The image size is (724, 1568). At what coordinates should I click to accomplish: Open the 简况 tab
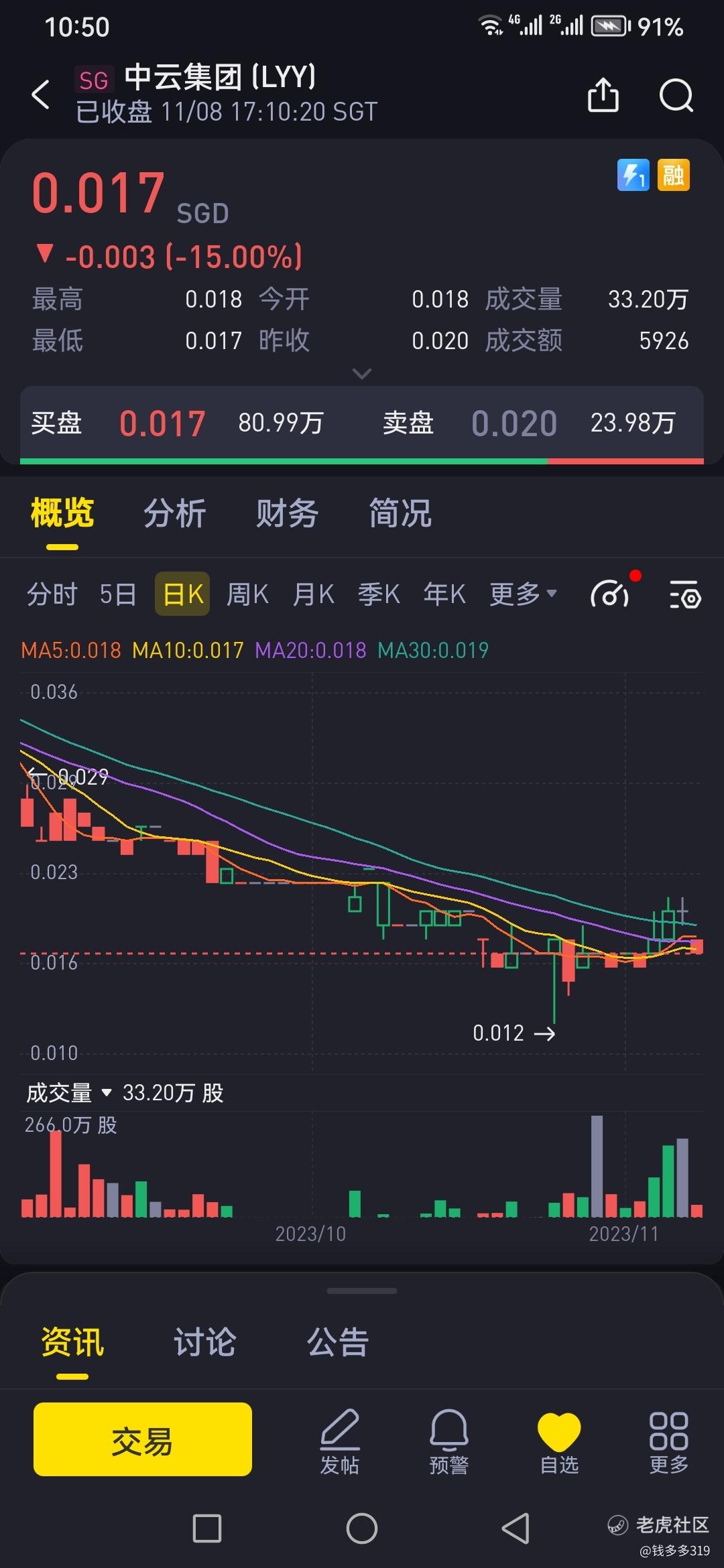(x=400, y=514)
